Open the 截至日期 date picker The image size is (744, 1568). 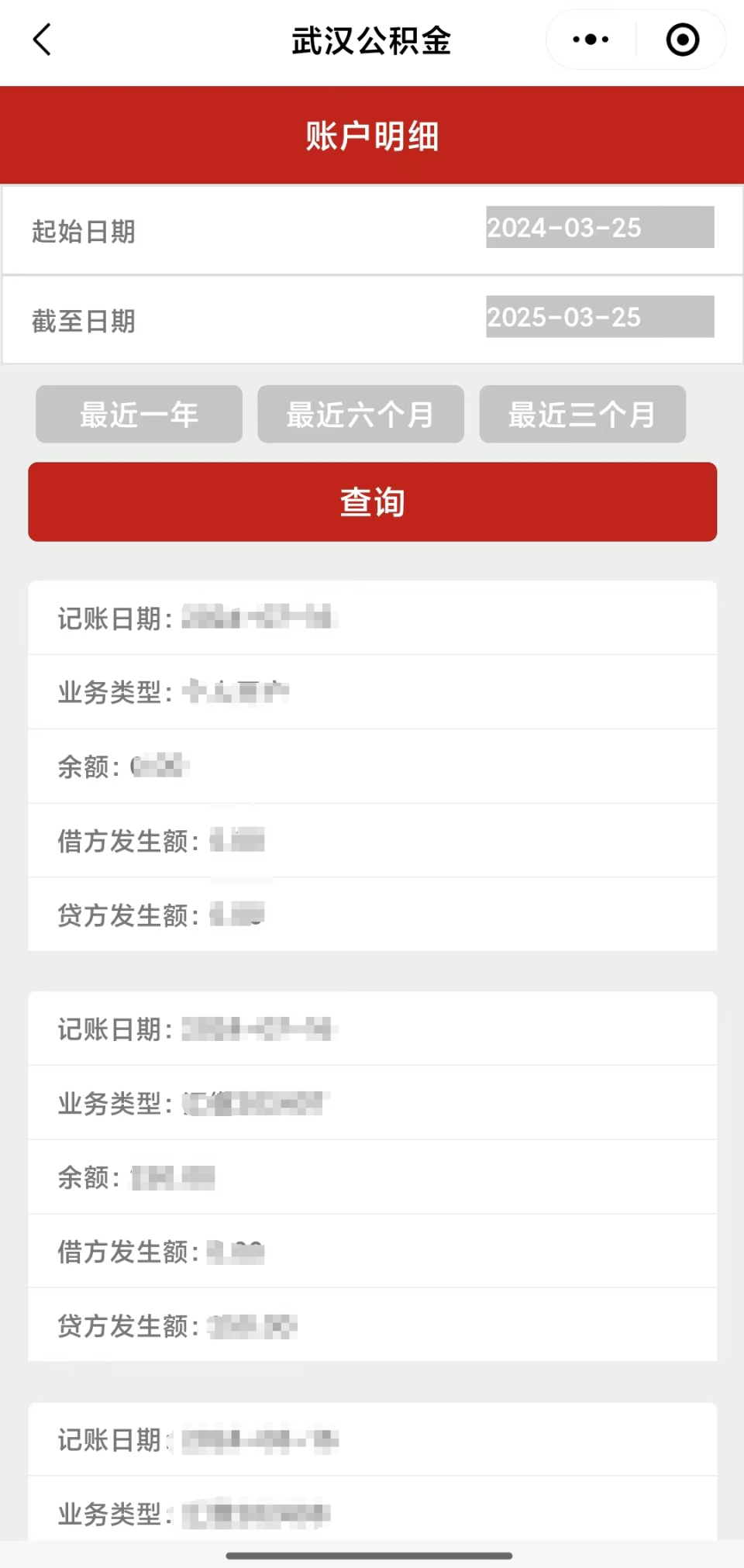(x=600, y=316)
